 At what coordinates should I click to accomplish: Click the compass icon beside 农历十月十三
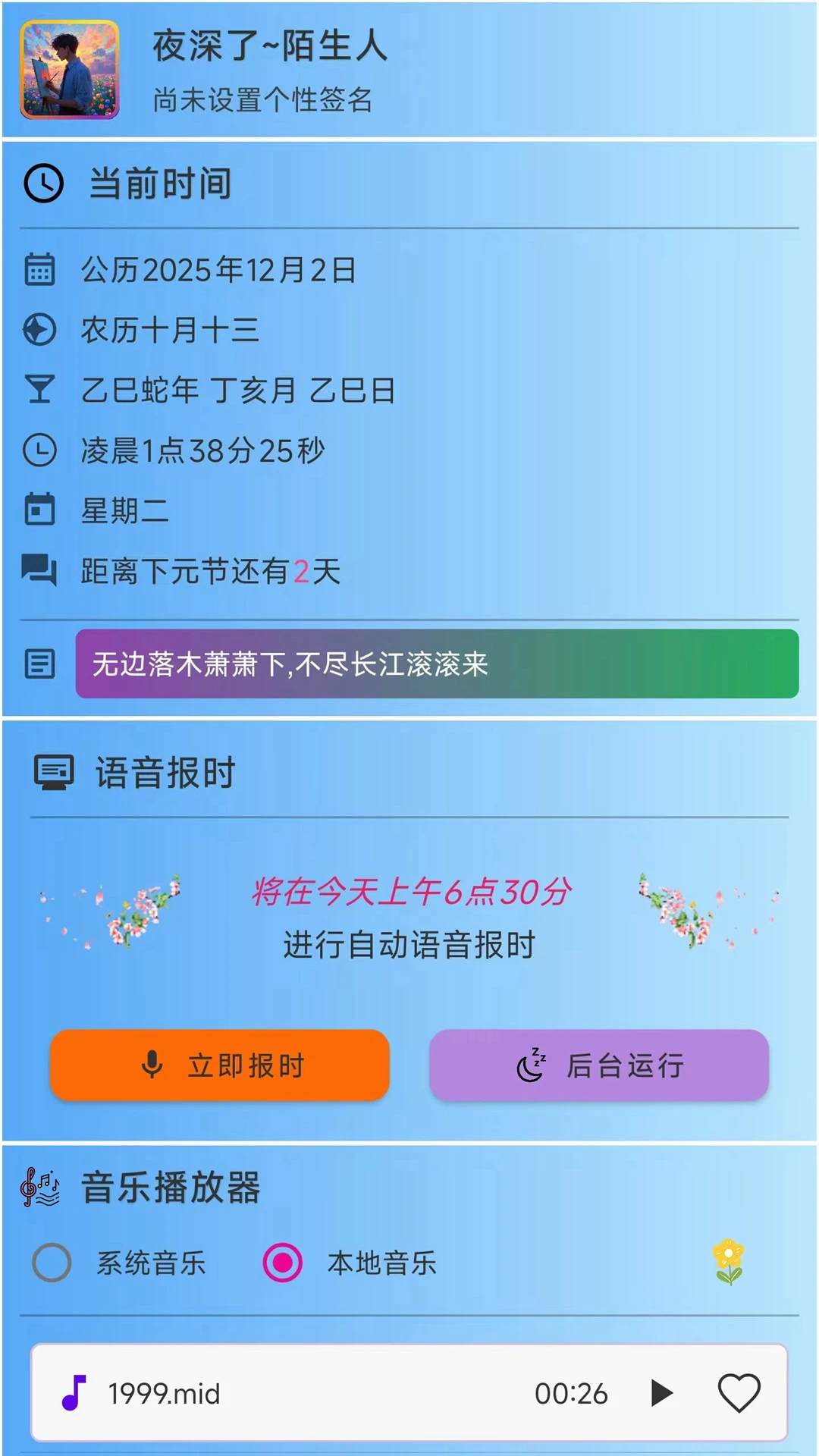point(40,329)
